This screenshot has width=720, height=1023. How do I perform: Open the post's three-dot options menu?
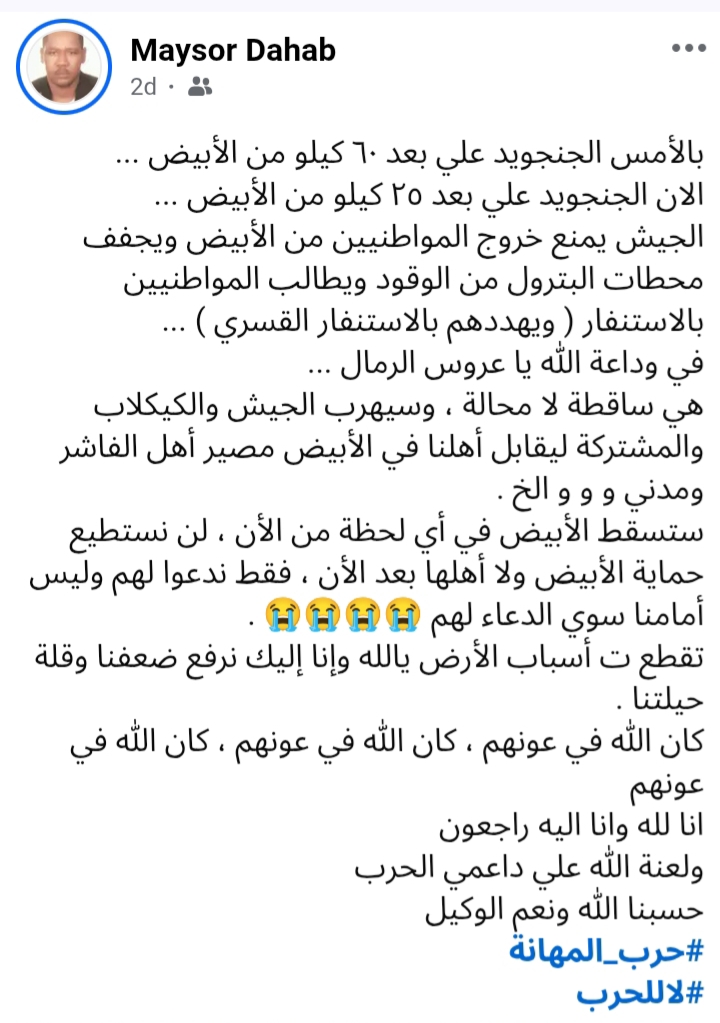pyautogui.click(x=688, y=49)
